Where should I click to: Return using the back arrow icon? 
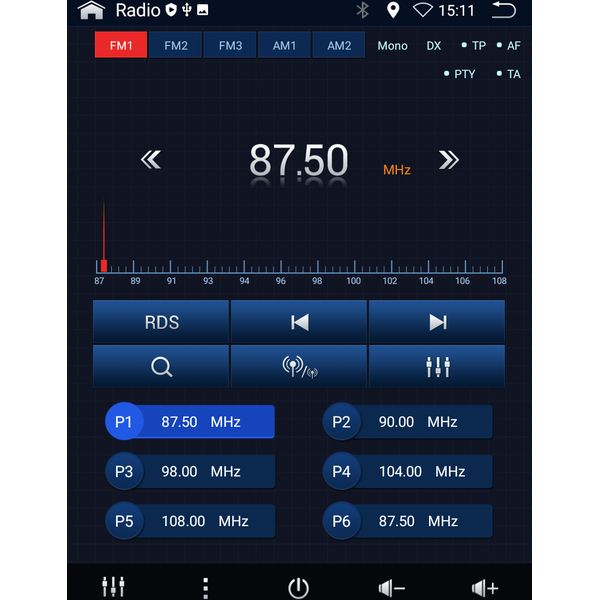[x=504, y=11]
